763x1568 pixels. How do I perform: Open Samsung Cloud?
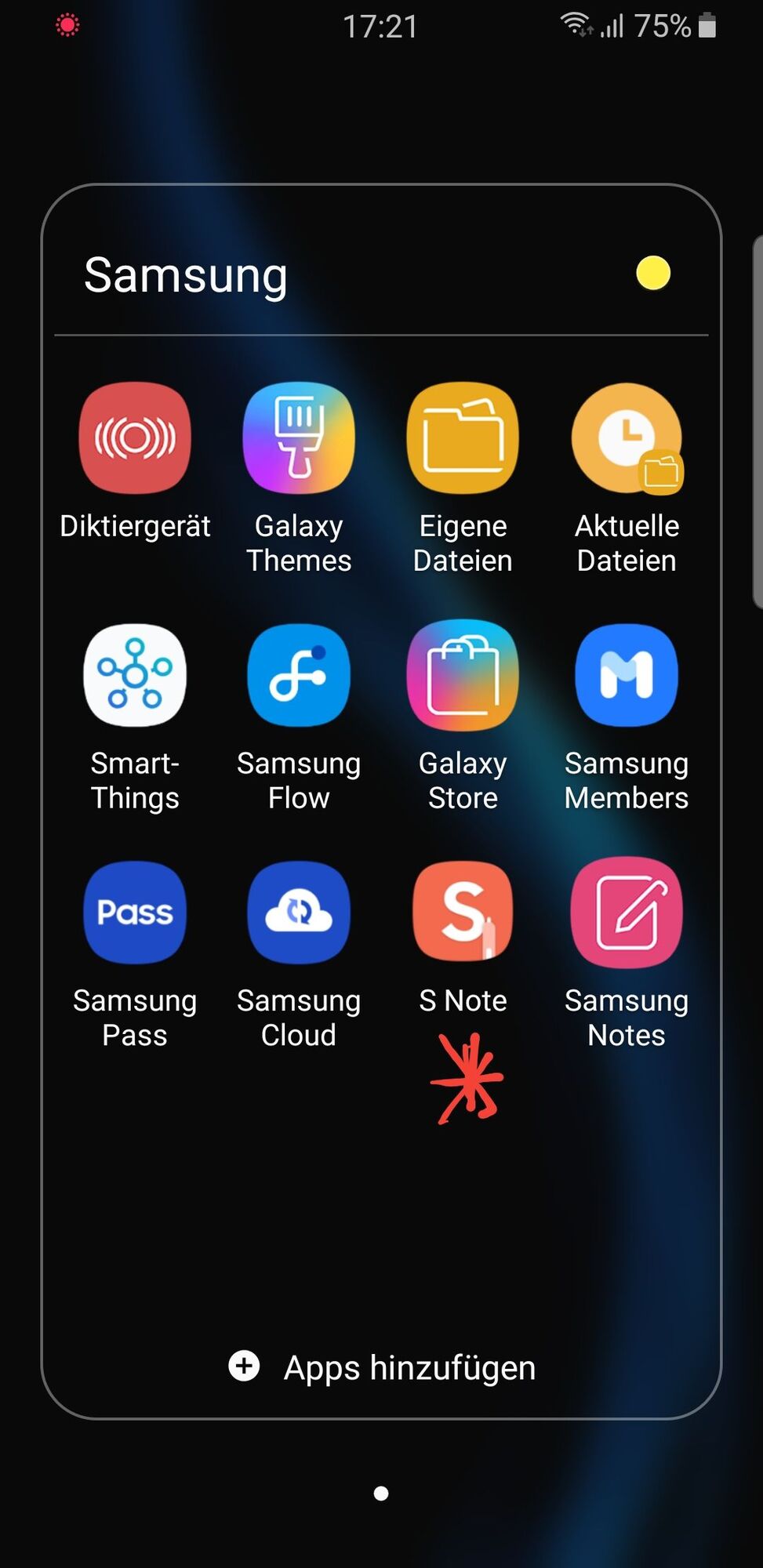(299, 913)
